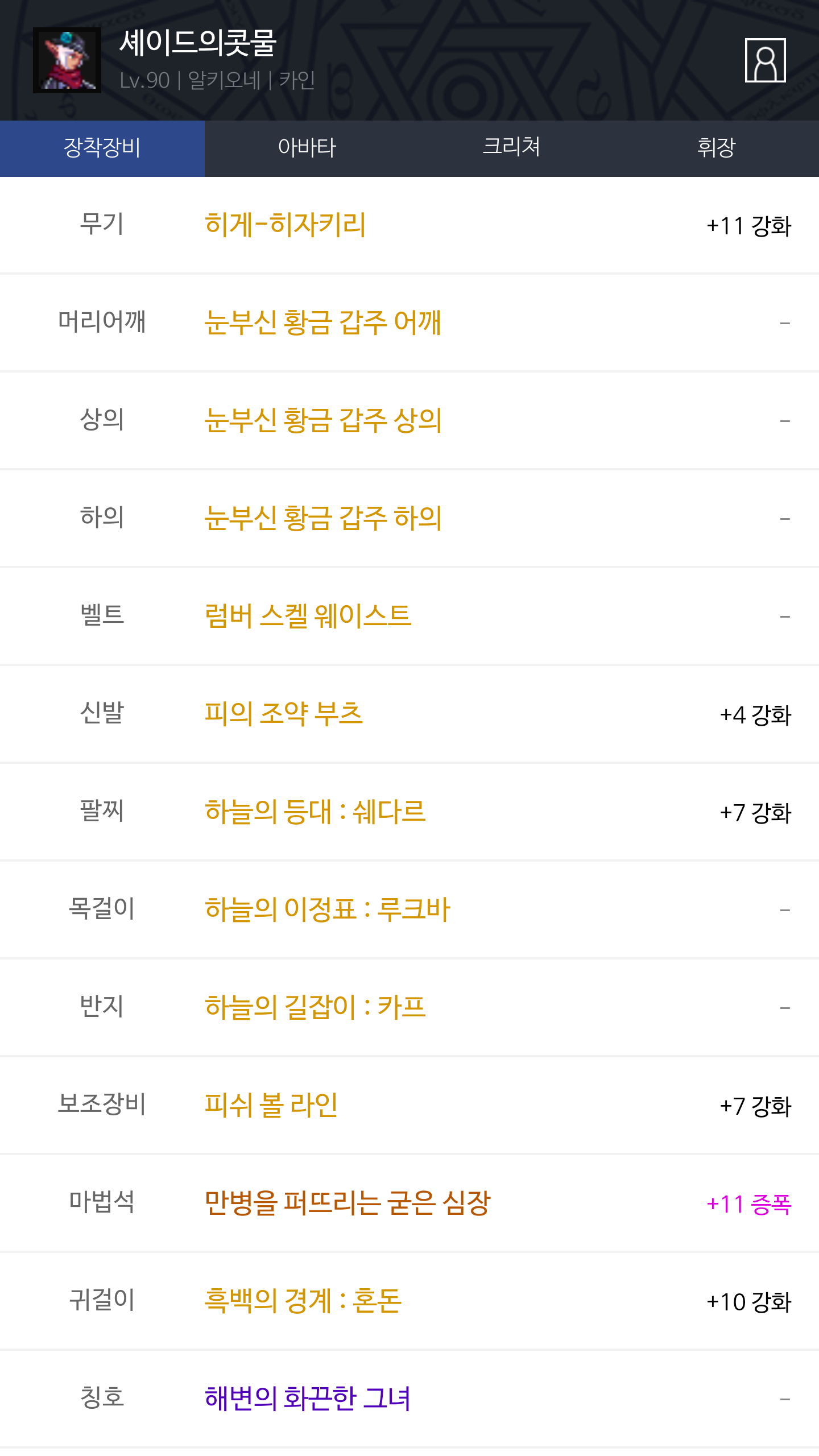819x1456 pixels.
Task: Open the character profile icon
Action: pyautogui.click(x=765, y=60)
